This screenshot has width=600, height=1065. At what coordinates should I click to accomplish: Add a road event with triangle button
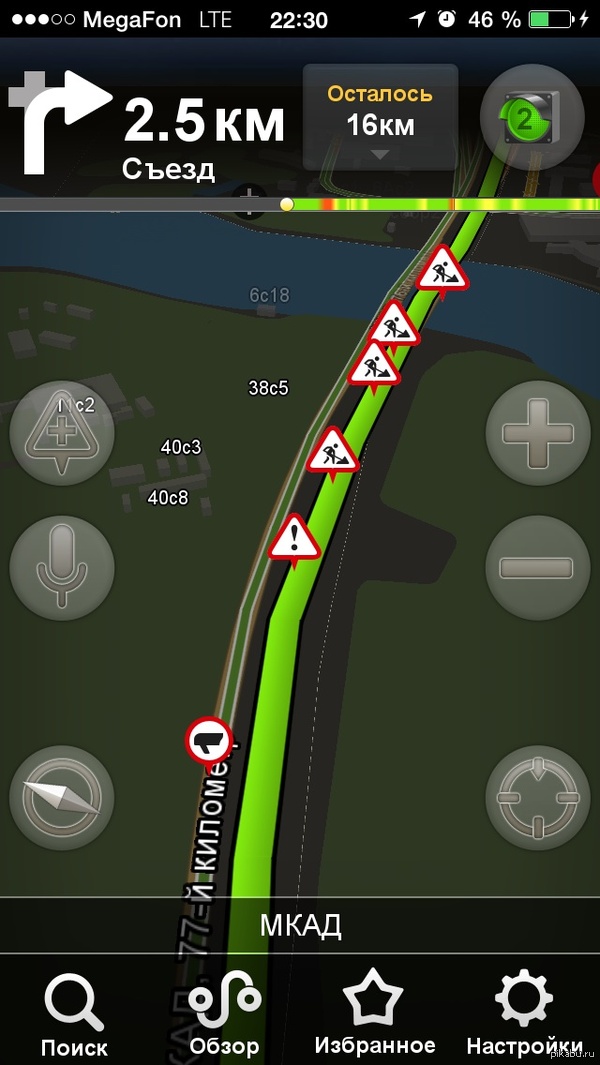62,432
